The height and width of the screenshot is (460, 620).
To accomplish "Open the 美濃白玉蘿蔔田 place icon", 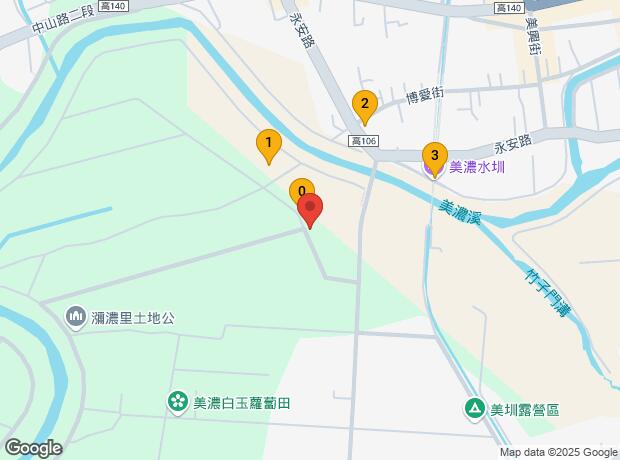I will click(178, 403).
